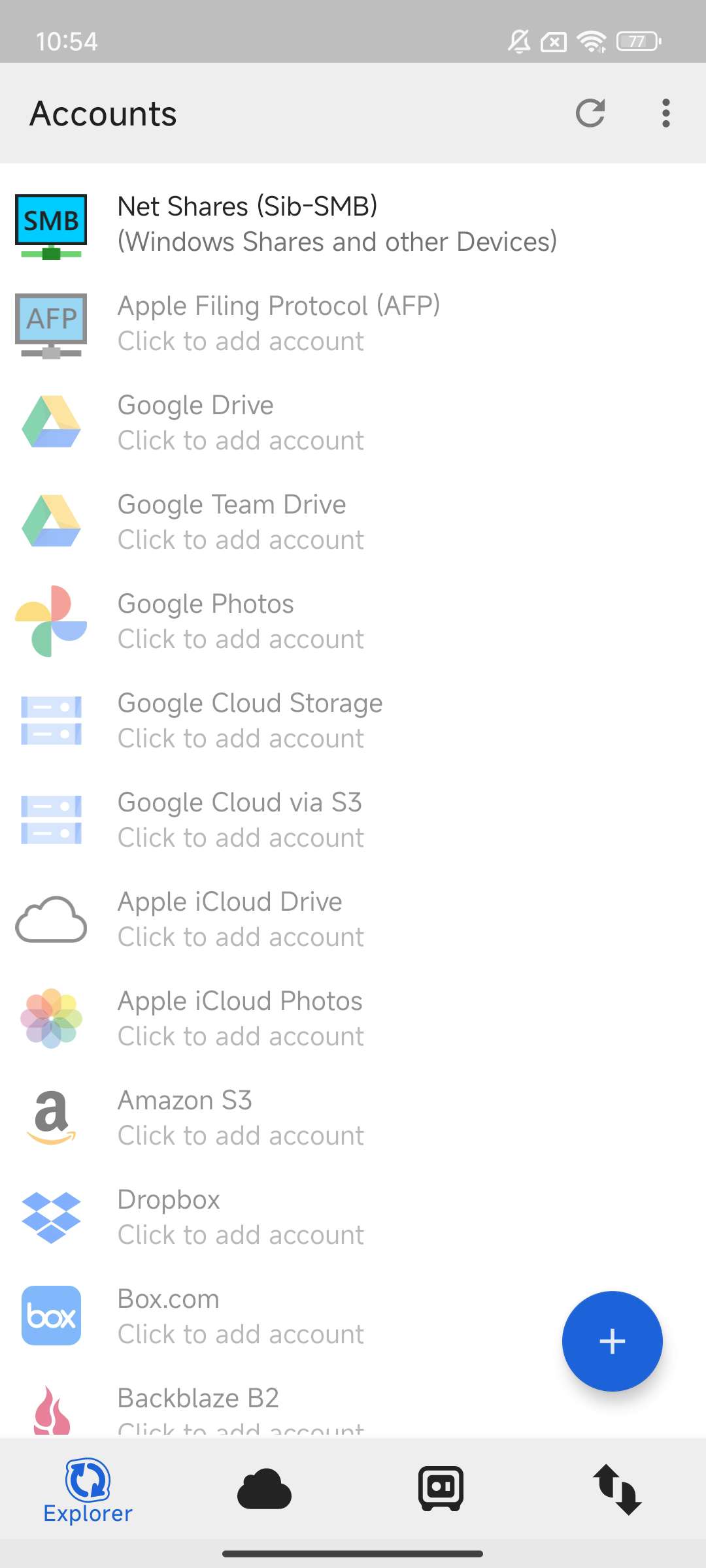Open the tab with the bus-shaped icon
The height and width of the screenshot is (1568, 706).
(x=441, y=1489)
